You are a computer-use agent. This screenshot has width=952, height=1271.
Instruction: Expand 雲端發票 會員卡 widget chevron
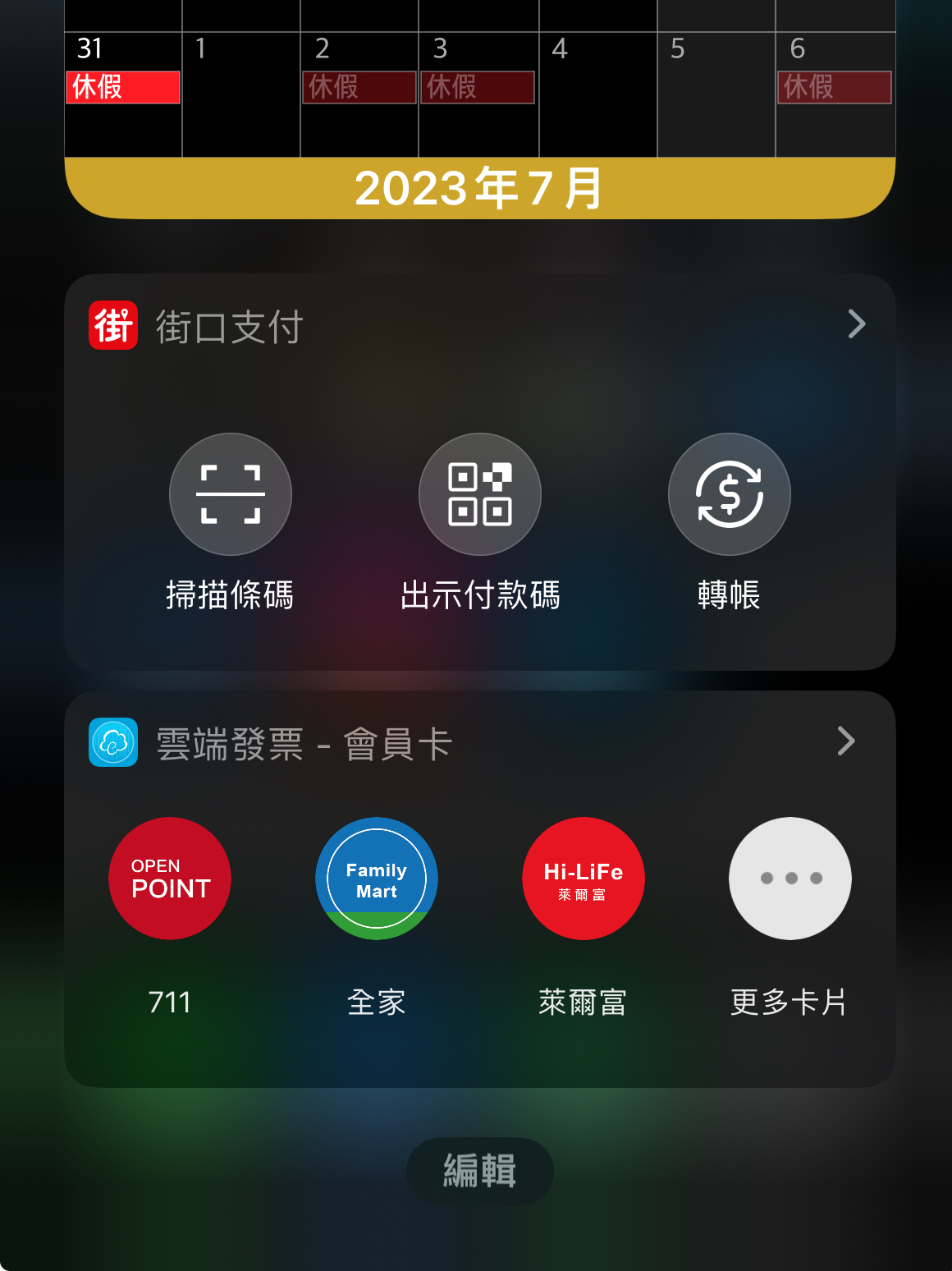coord(846,741)
